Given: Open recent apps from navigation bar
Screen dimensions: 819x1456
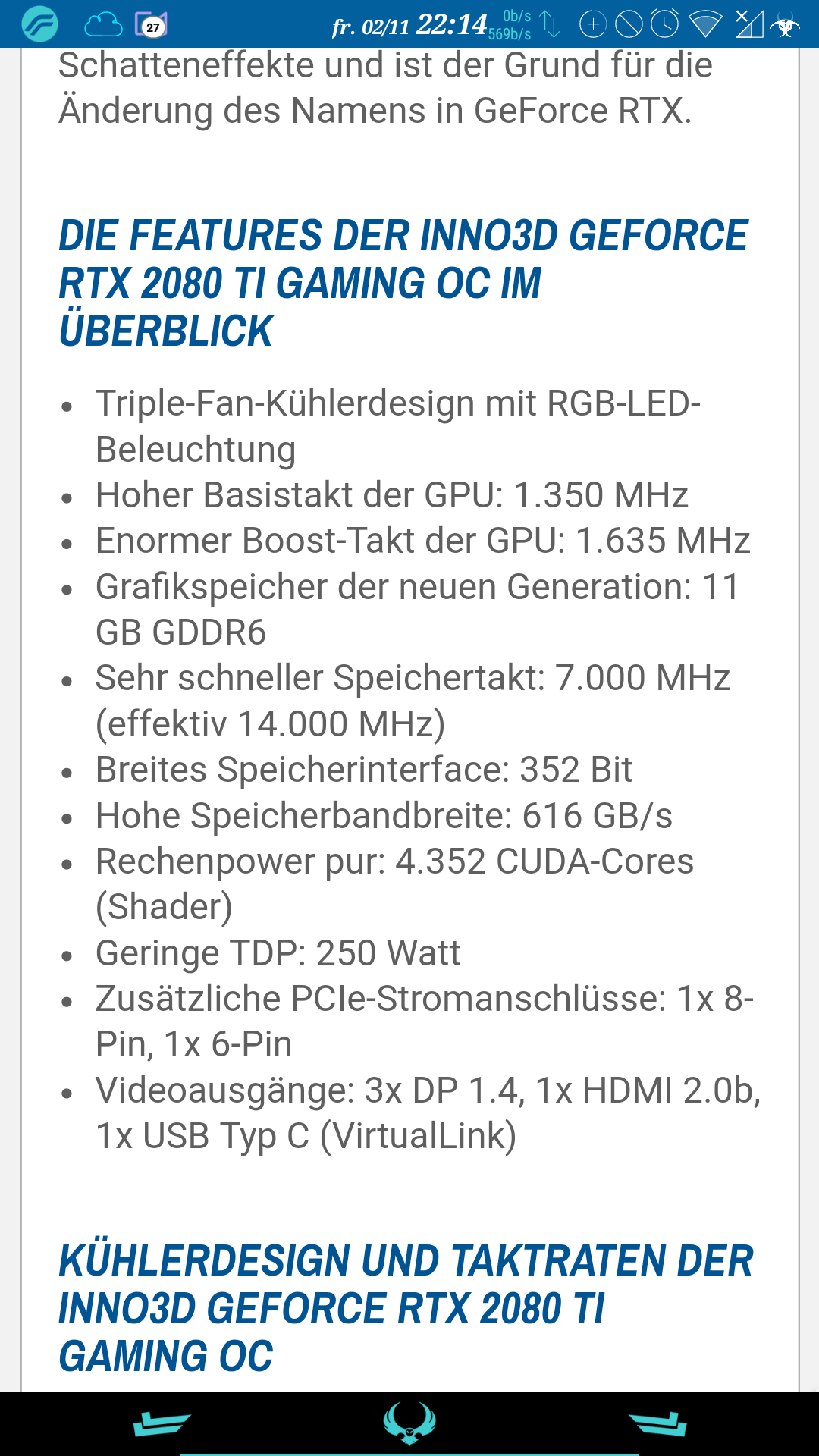Looking at the screenshot, I should (657, 1423).
